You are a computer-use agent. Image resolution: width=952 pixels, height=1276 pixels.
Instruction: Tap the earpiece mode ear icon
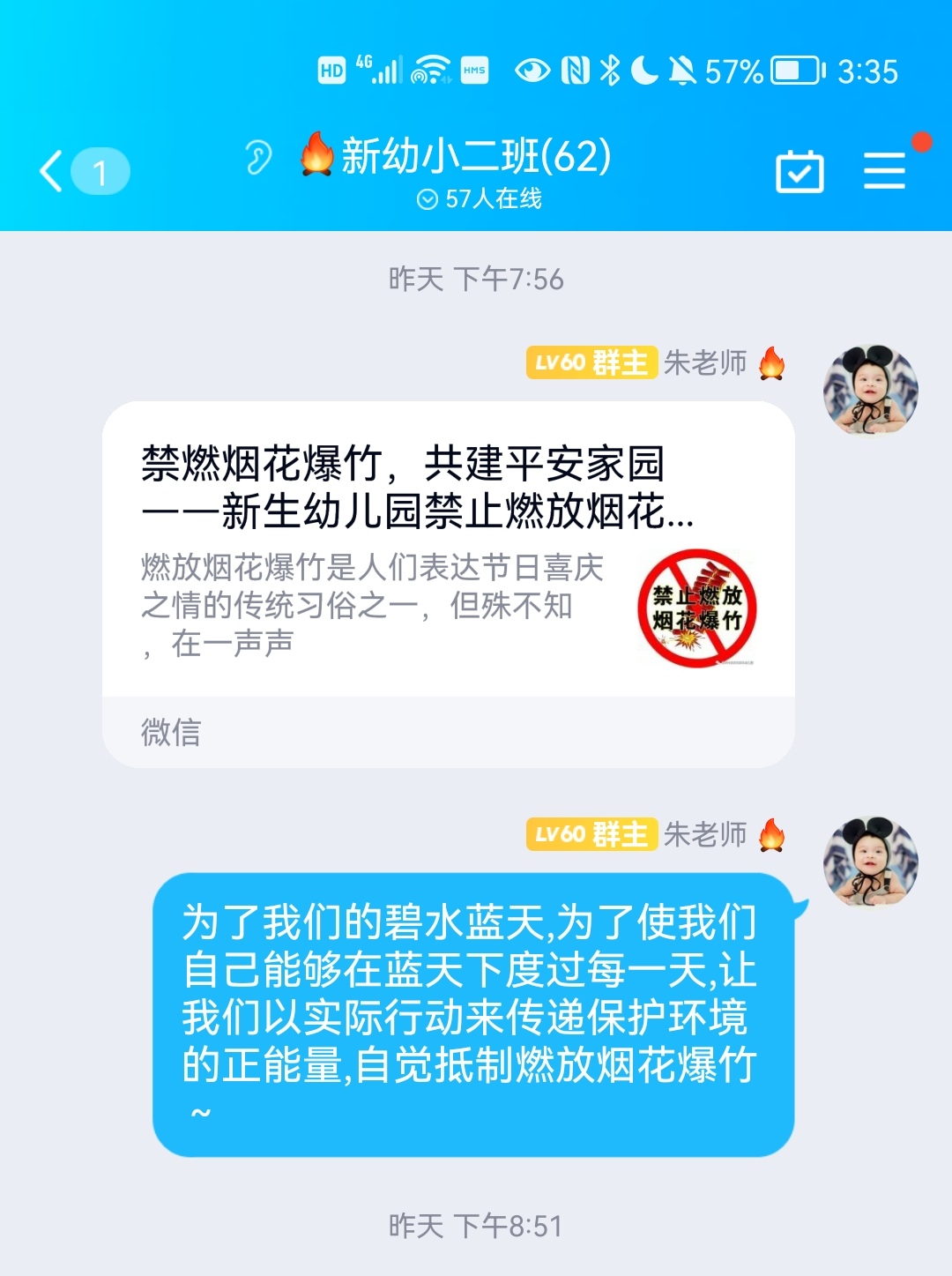point(258,158)
